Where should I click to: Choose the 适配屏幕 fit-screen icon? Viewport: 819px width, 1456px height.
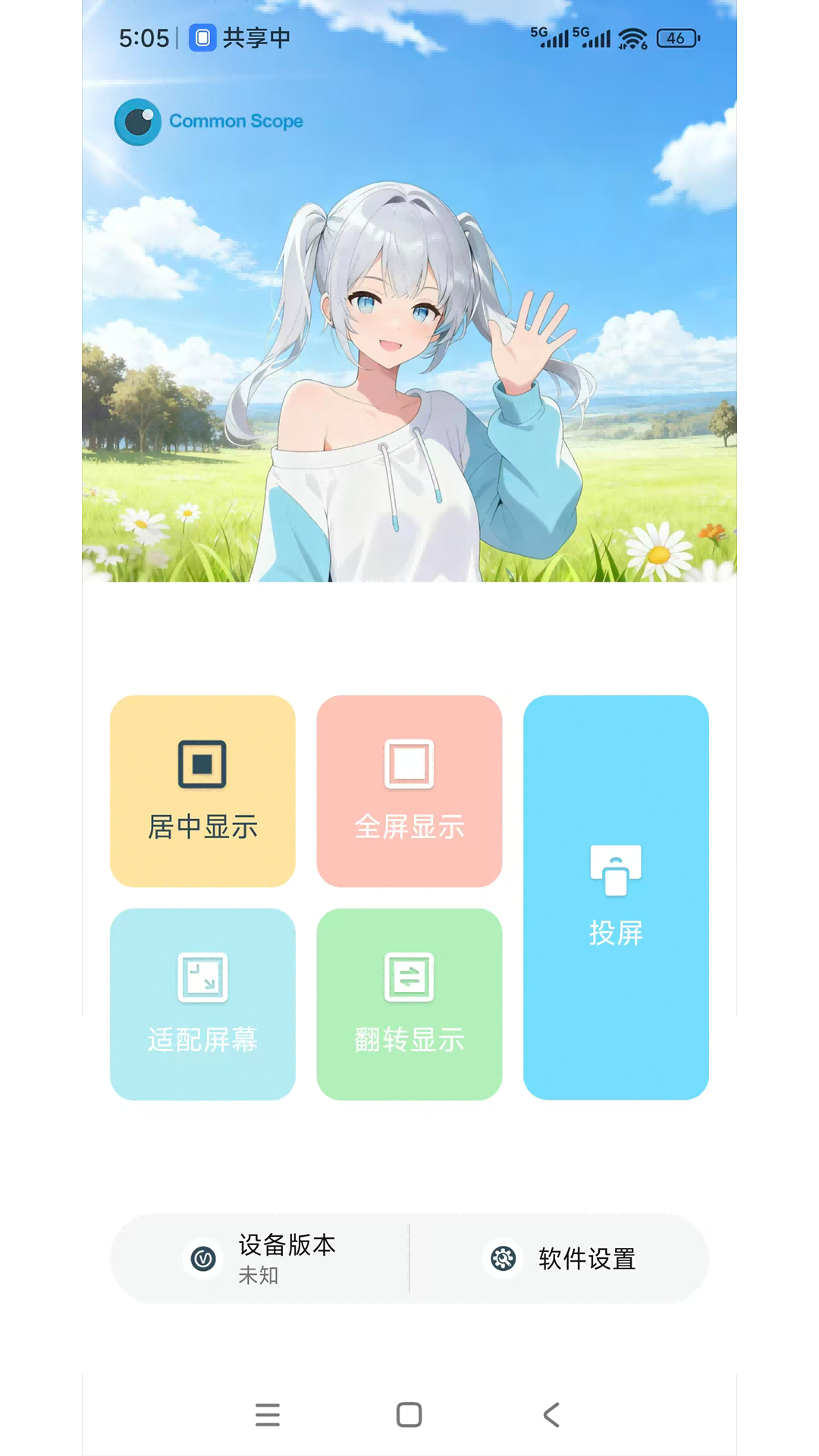tap(202, 977)
